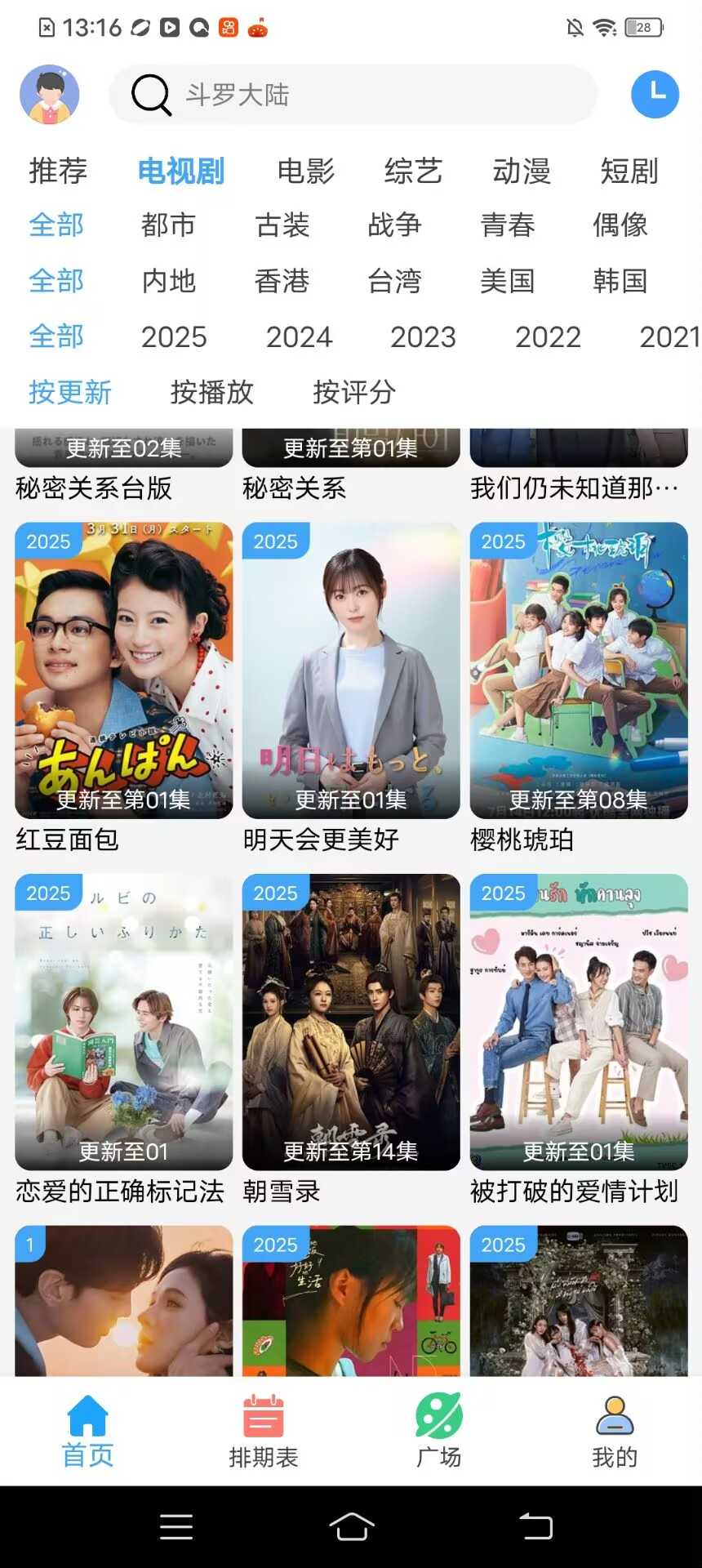
Task: Open the drama 明天会更美好
Action: (x=351, y=671)
